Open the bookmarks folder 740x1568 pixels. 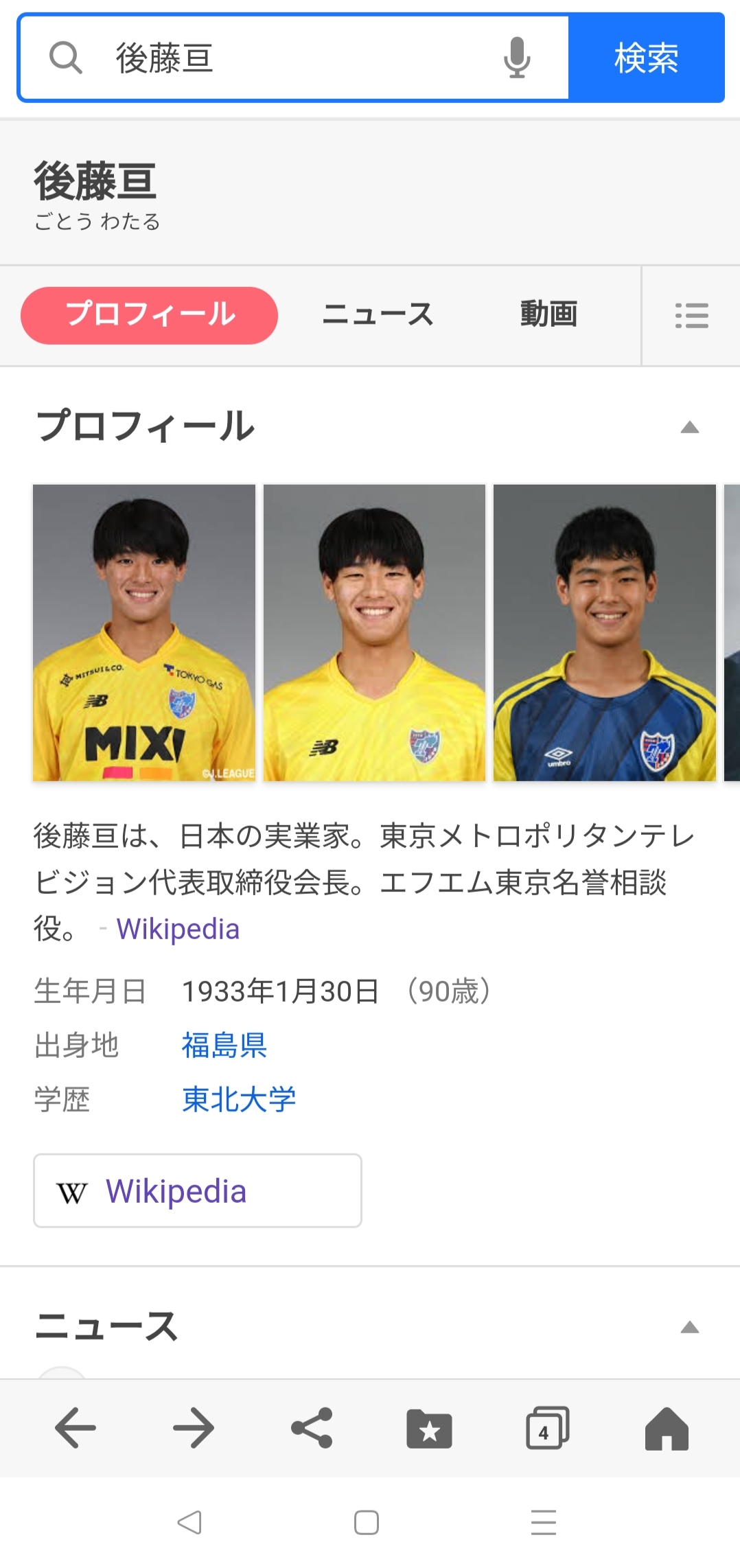coord(430,1429)
